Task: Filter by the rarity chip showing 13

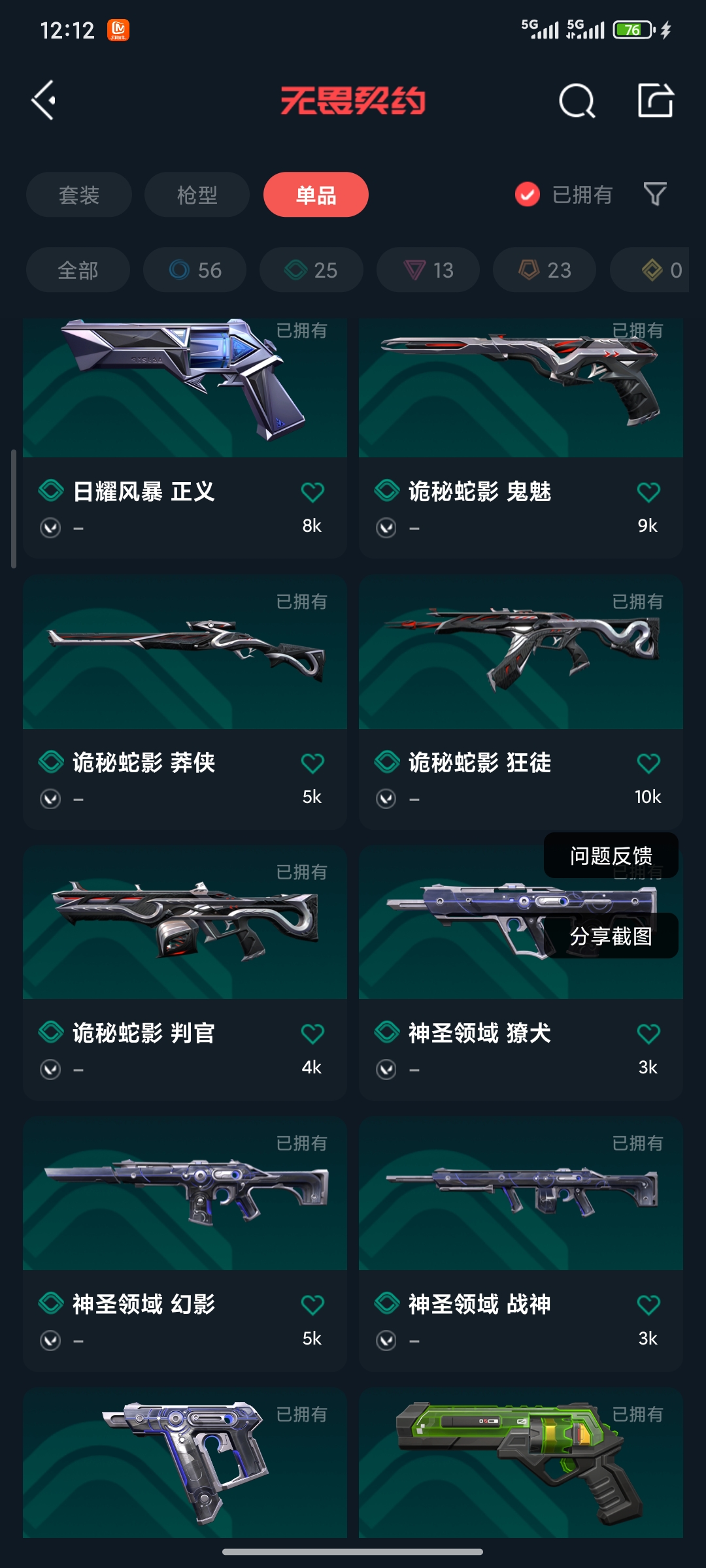Action: pos(428,270)
